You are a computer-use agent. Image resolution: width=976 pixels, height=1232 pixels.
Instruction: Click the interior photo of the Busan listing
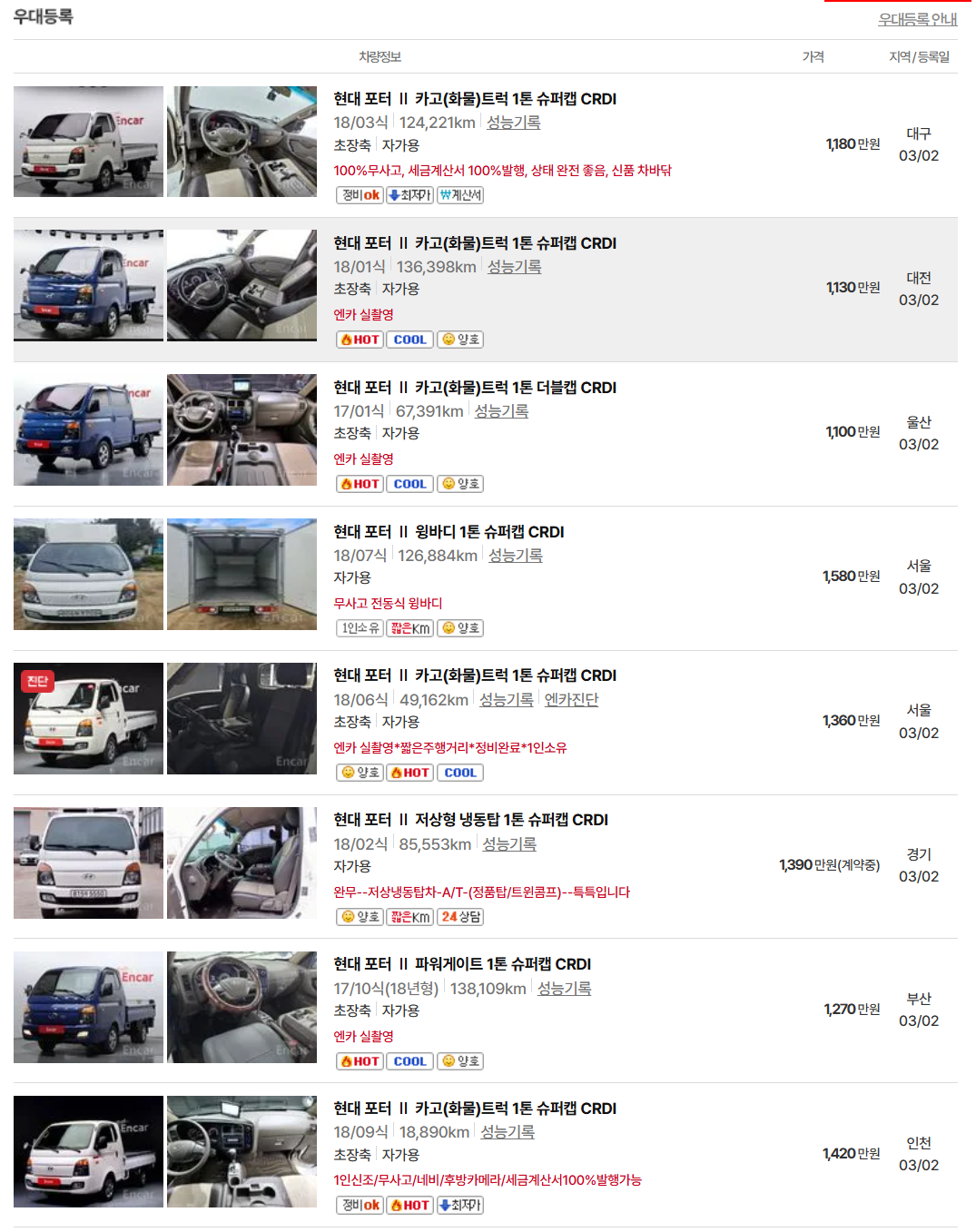tap(241, 1007)
